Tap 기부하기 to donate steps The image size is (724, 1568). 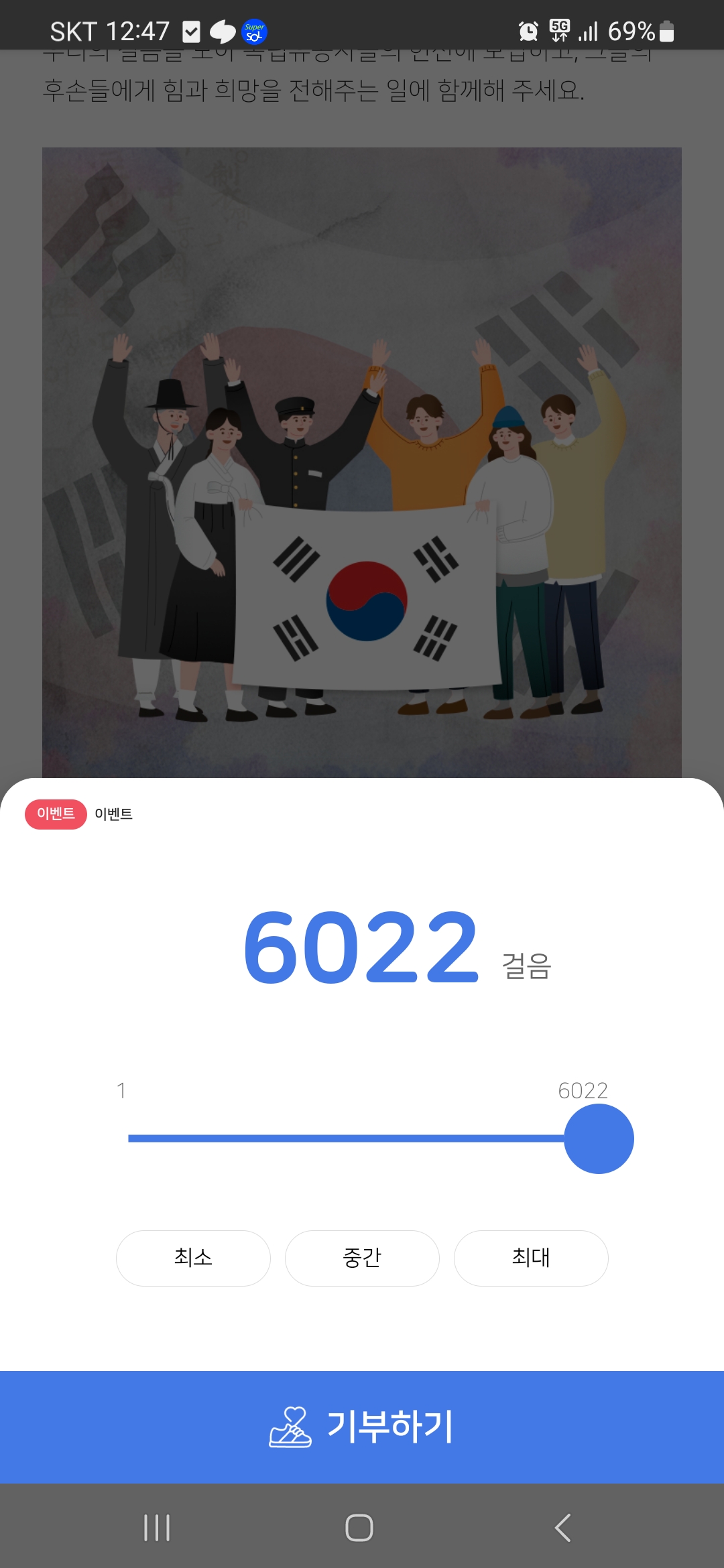coord(362,1426)
